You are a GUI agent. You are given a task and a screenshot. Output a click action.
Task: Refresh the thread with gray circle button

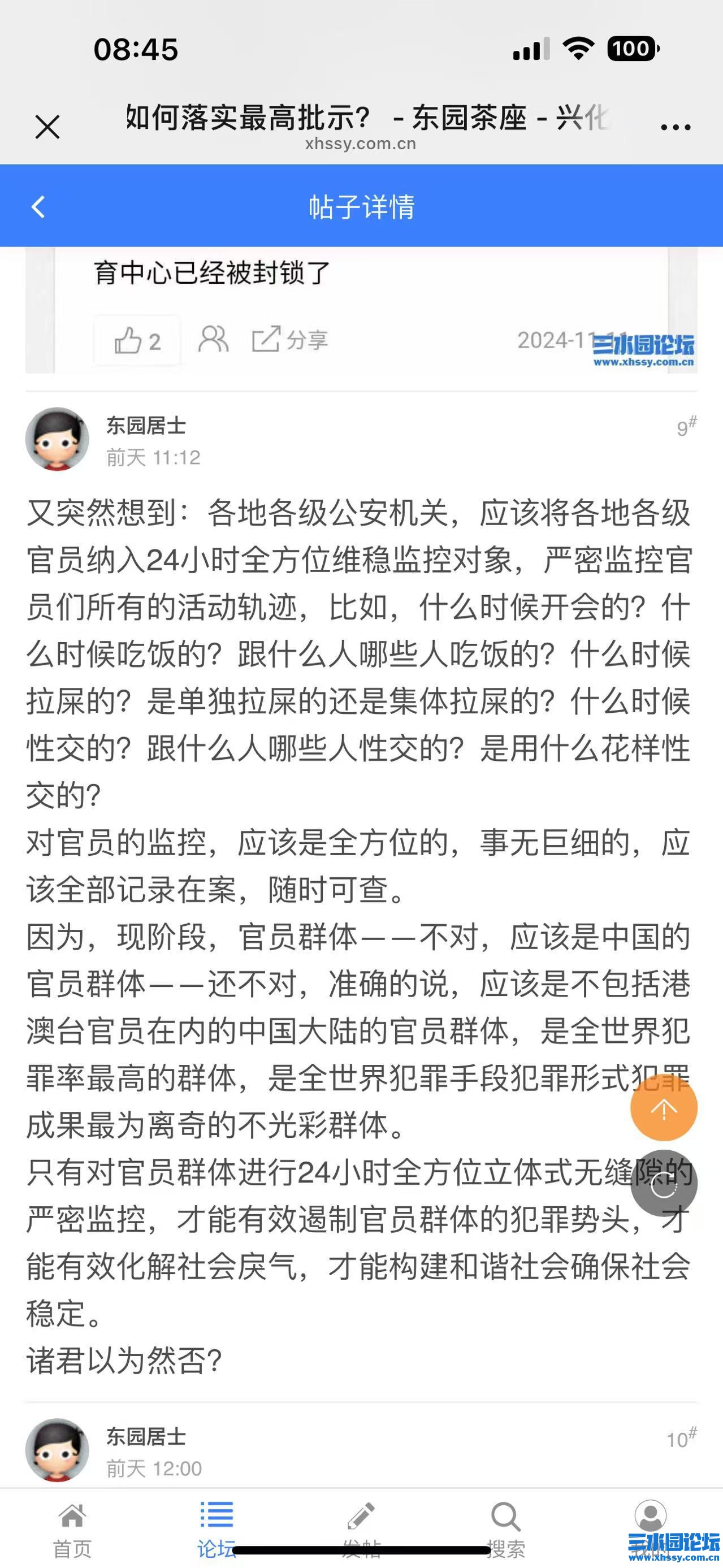click(x=663, y=1184)
